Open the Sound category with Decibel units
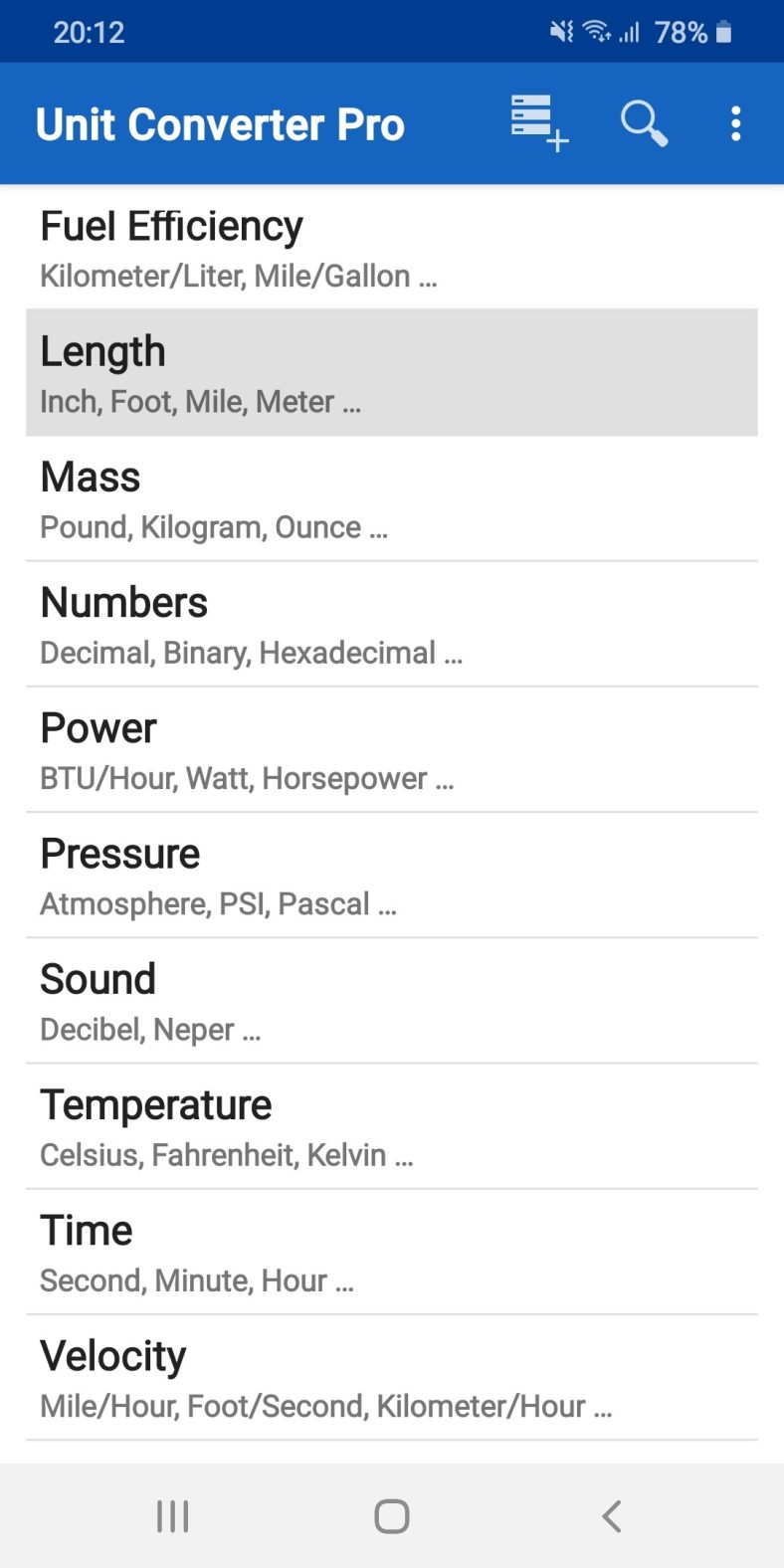784x1568 pixels. 392,1000
